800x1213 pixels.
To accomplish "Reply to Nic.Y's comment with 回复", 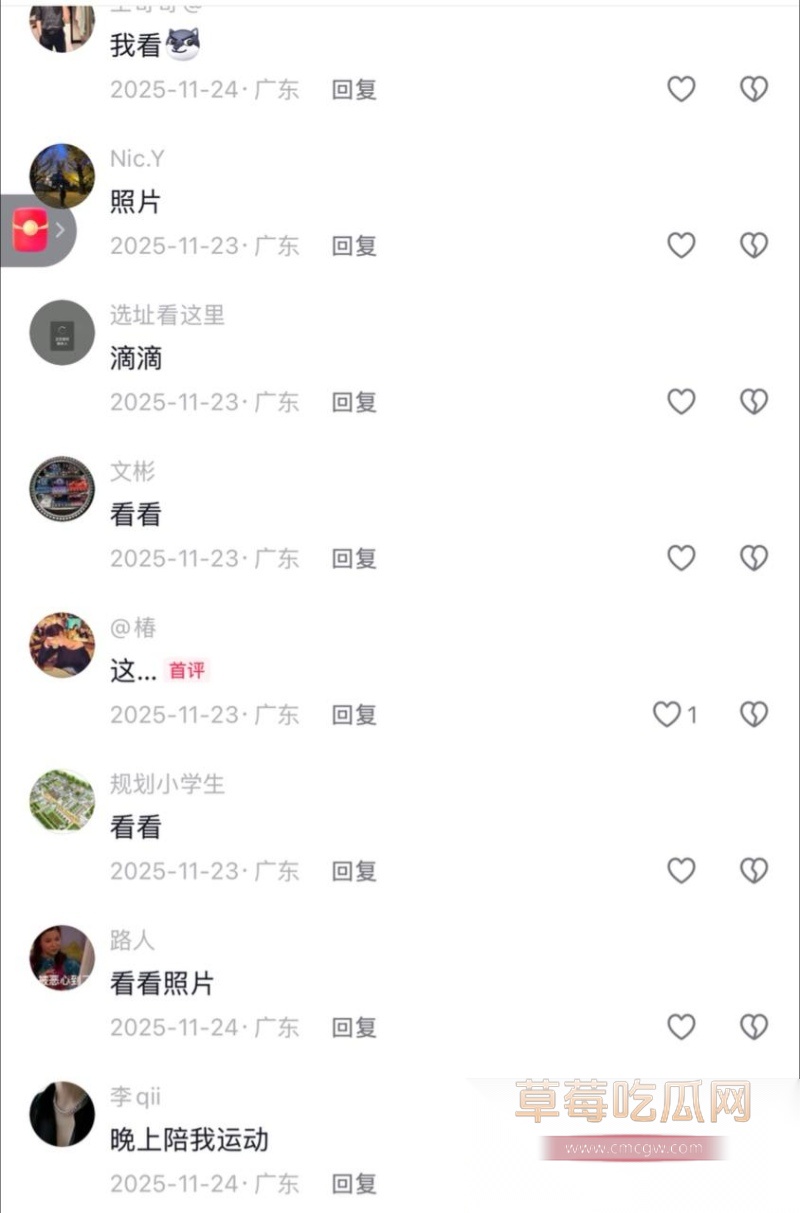I will pos(353,245).
